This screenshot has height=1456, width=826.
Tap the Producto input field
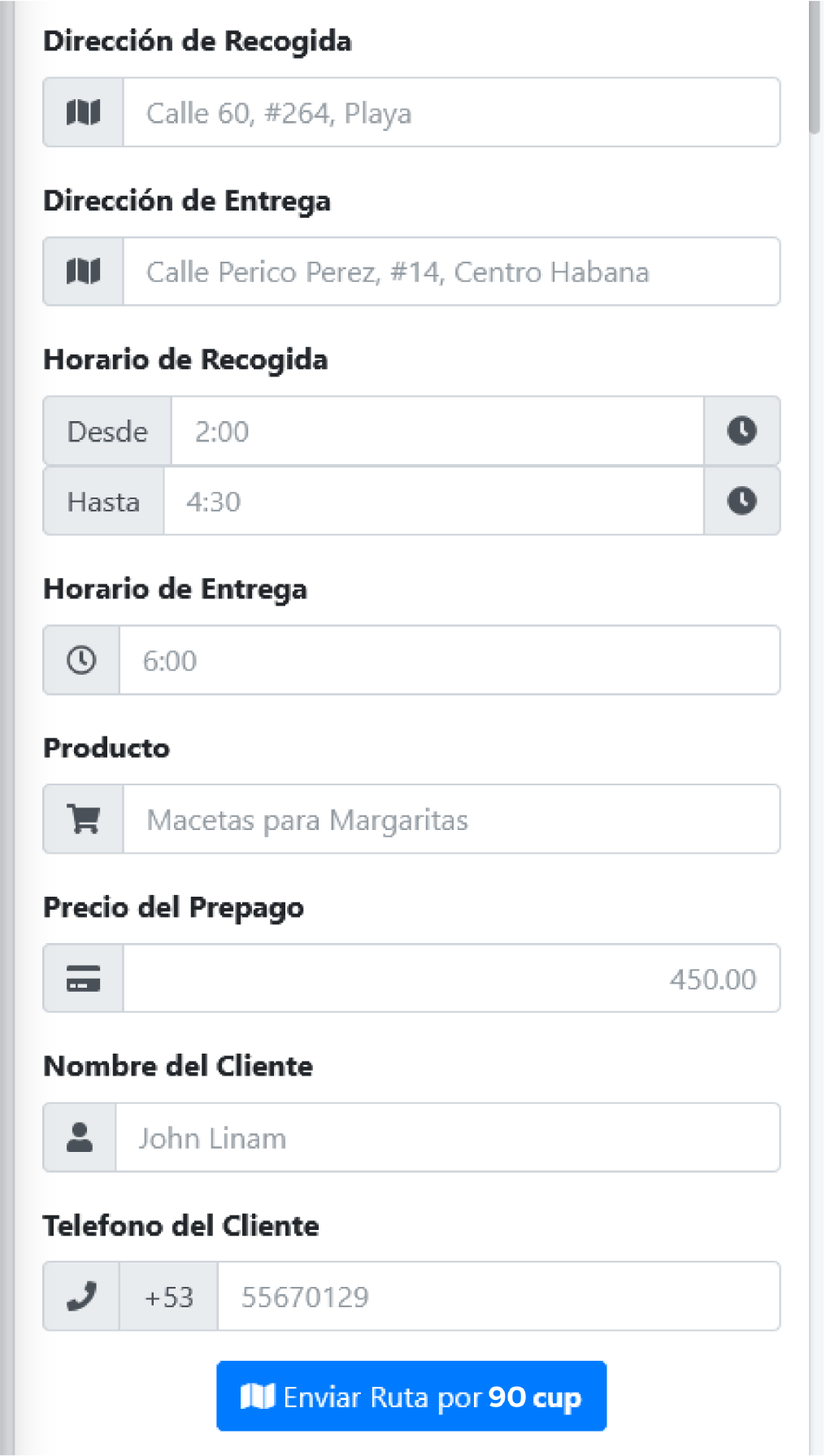(450, 819)
